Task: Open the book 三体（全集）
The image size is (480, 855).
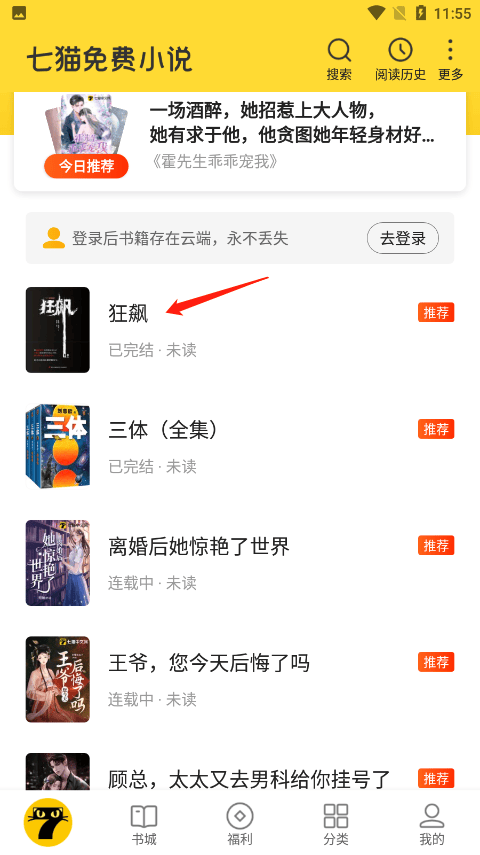Action: [240, 447]
